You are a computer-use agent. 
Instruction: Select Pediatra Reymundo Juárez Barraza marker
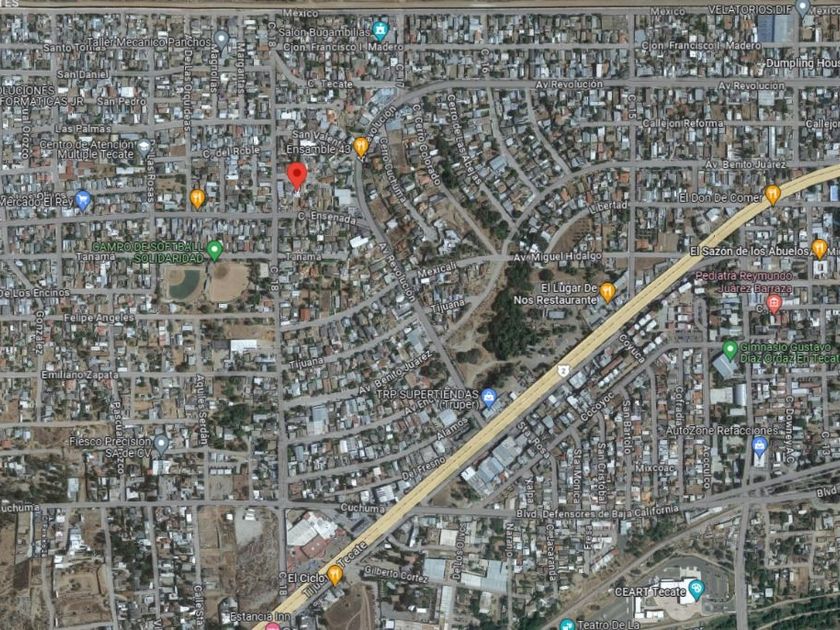pyautogui.click(x=774, y=304)
